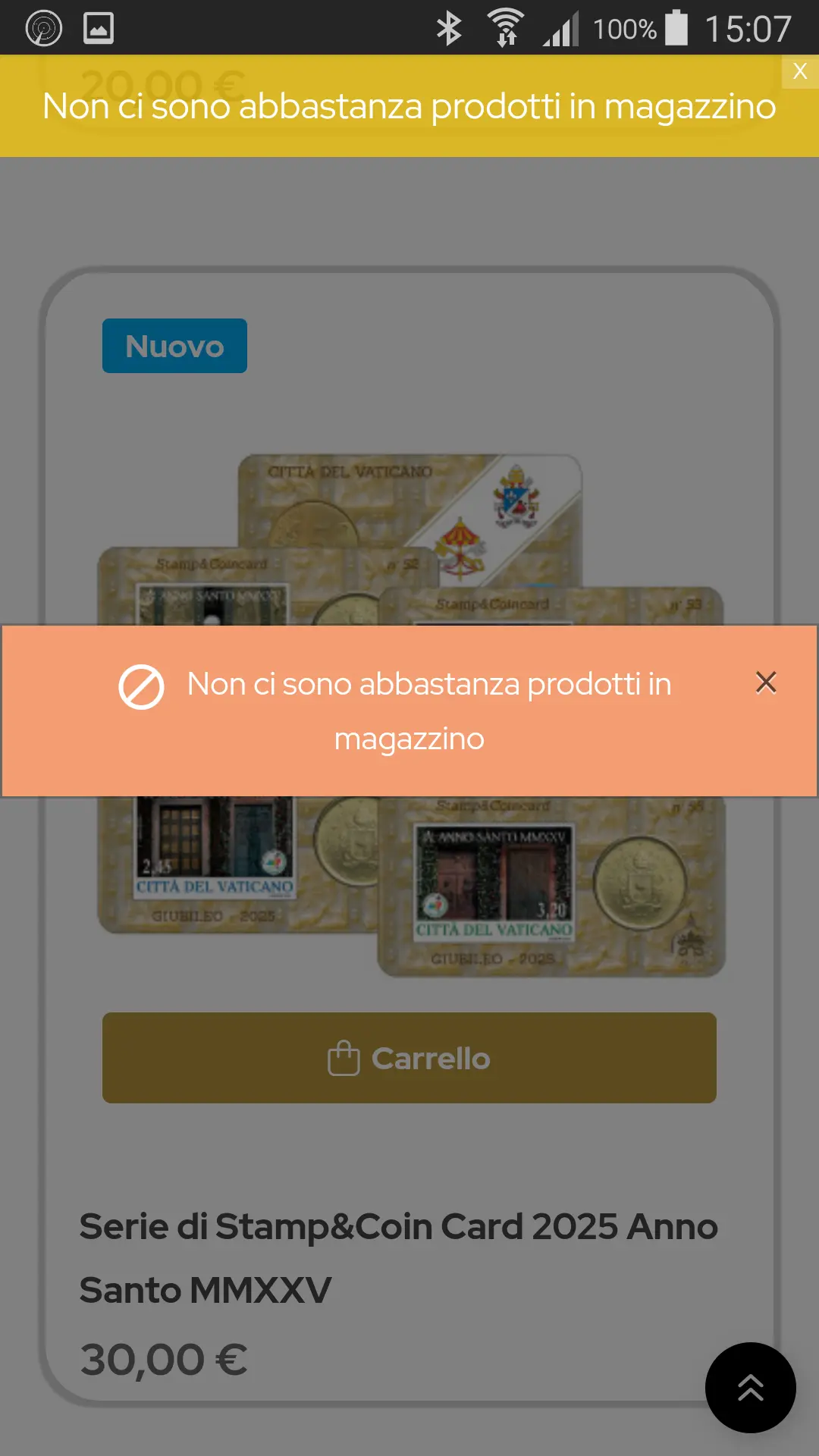Open Serie di Stamp&Coin Card 2025 product
Image resolution: width=819 pixels, height=1456 pixels.
pos(398,1257)
